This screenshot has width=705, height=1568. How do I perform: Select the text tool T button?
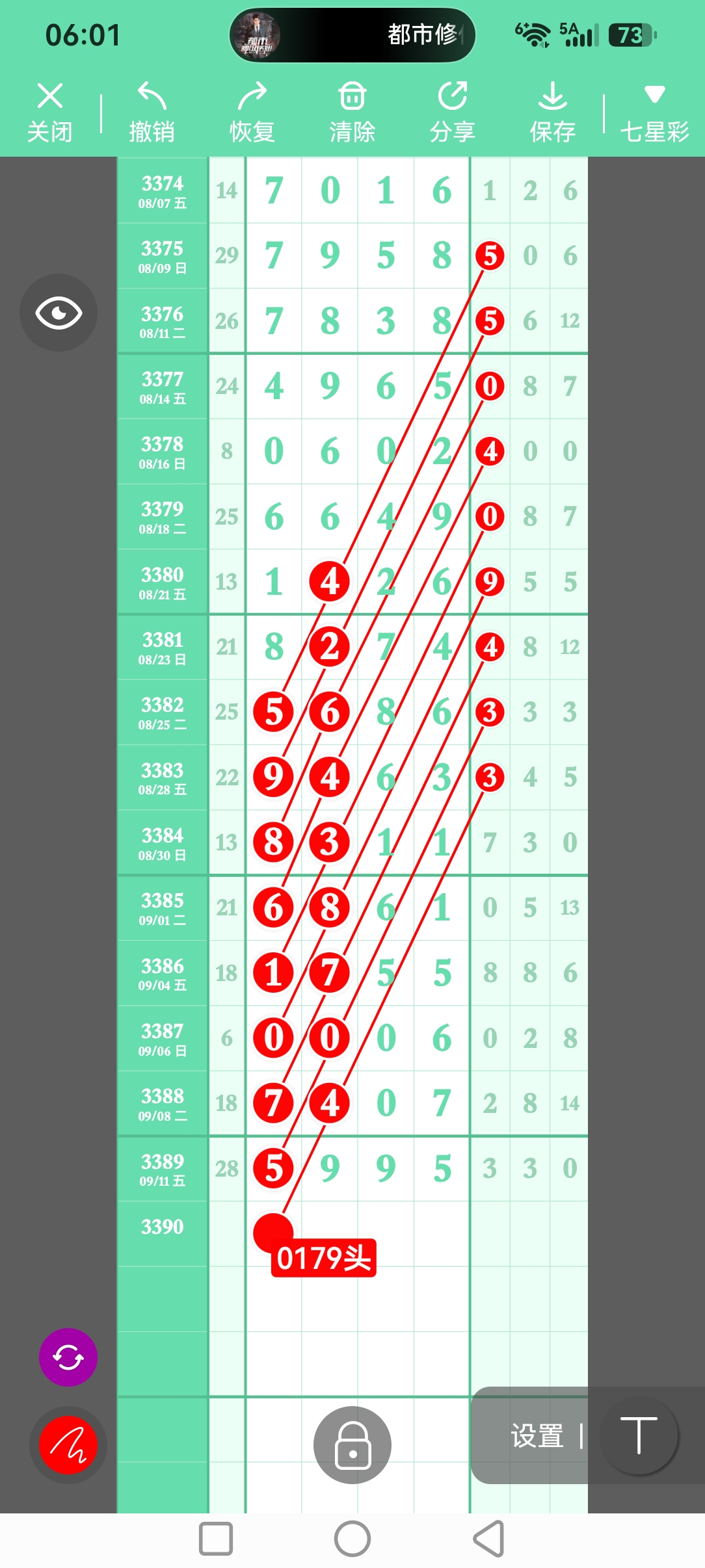point(639,1435)
